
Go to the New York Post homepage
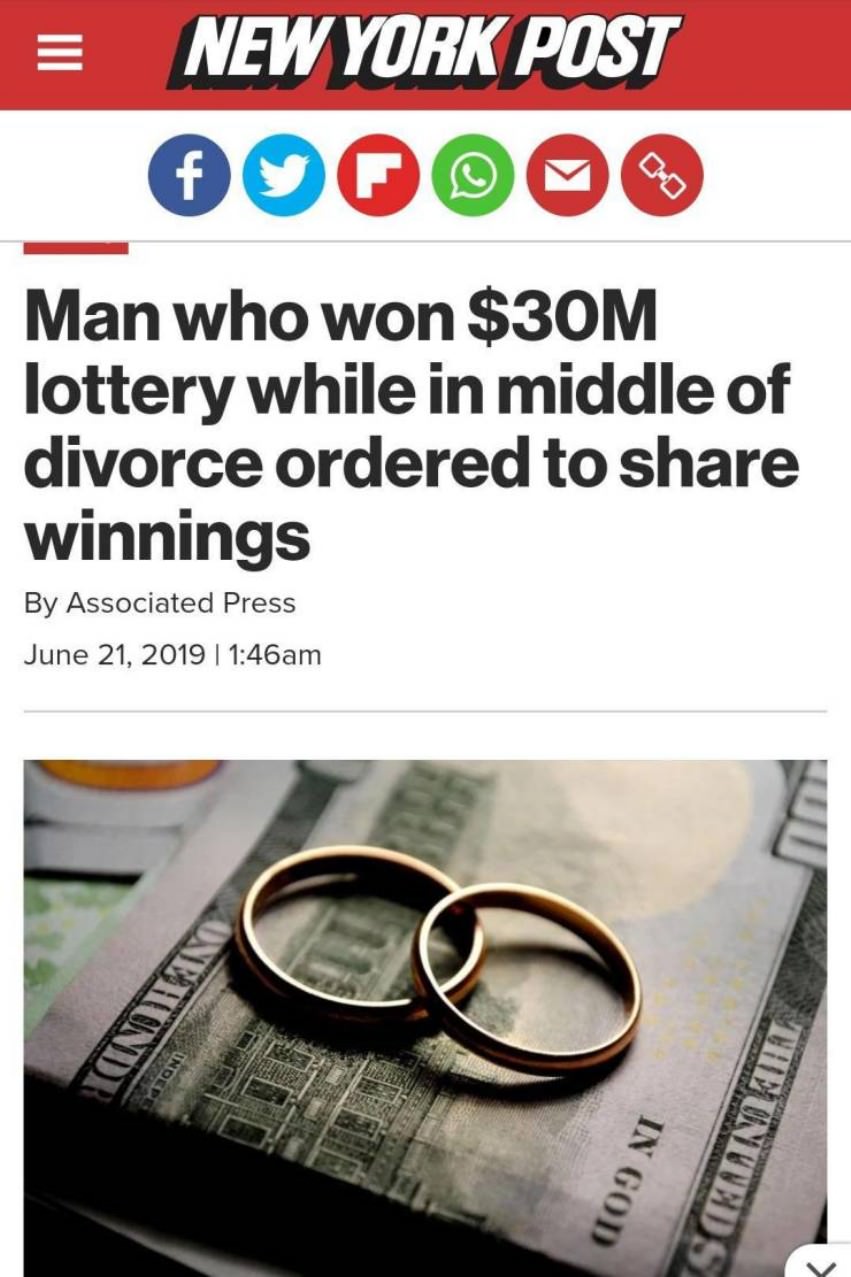[424, 50]
